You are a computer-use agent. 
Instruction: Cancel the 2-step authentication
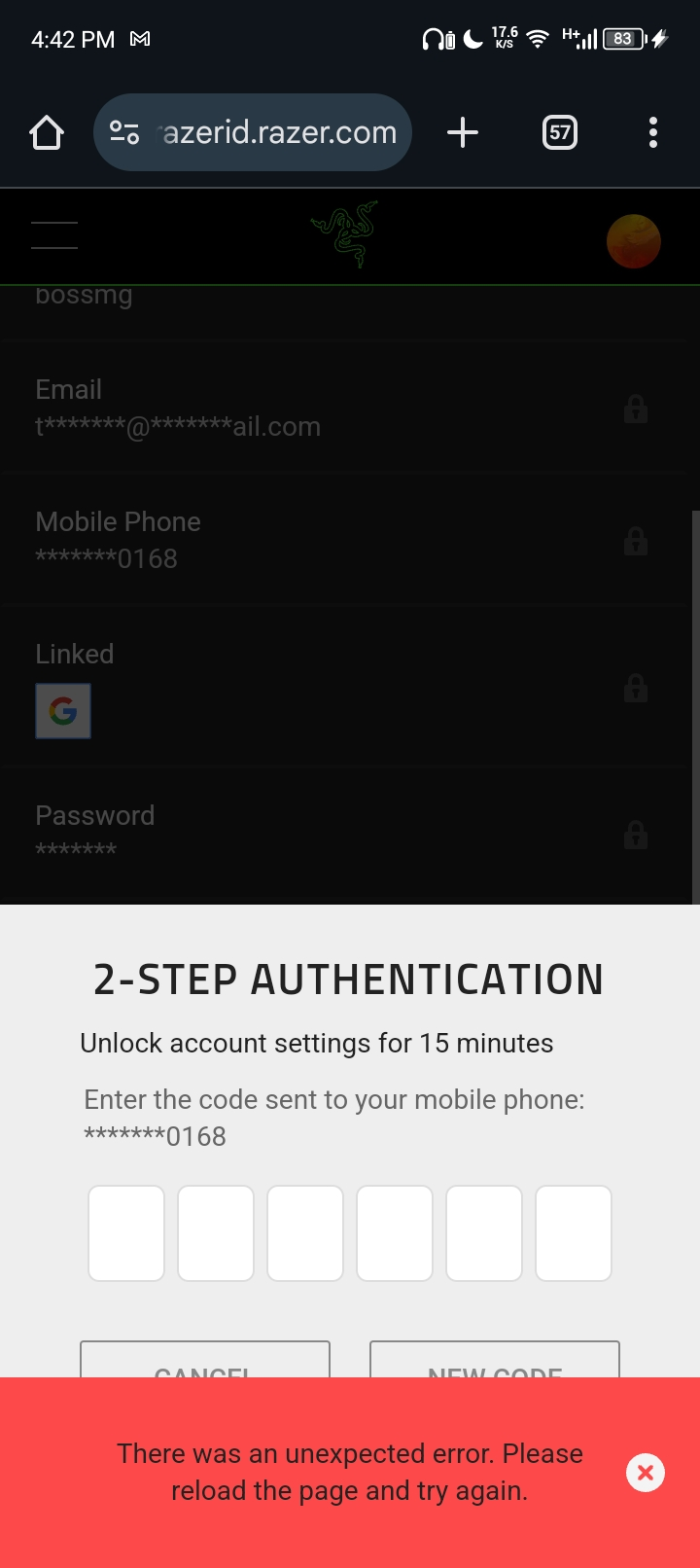tap(204, 1361)
